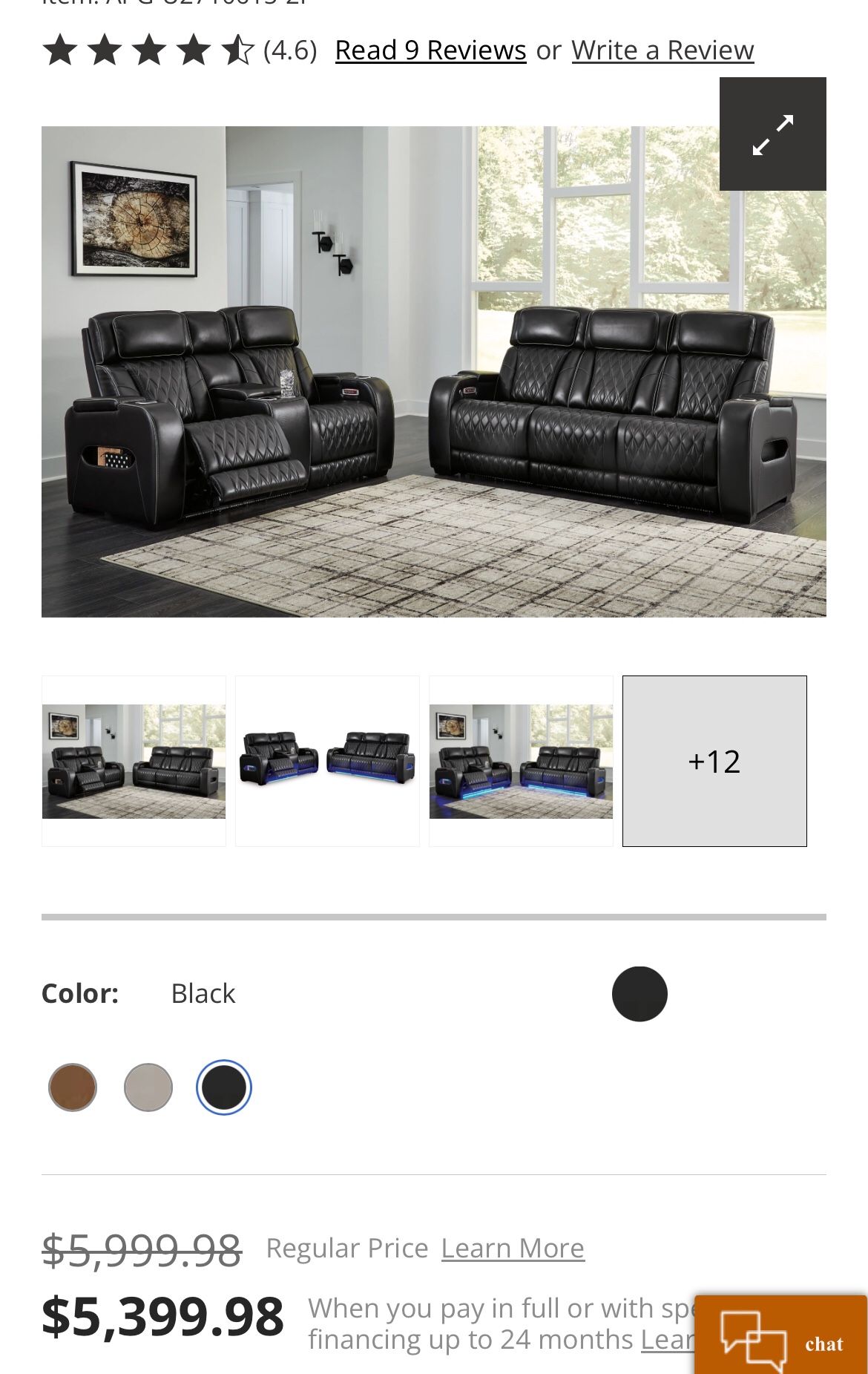This screenshot has width=868, height=1374.
Task: Open the +12 more images tile
Action: pos(714,761)
